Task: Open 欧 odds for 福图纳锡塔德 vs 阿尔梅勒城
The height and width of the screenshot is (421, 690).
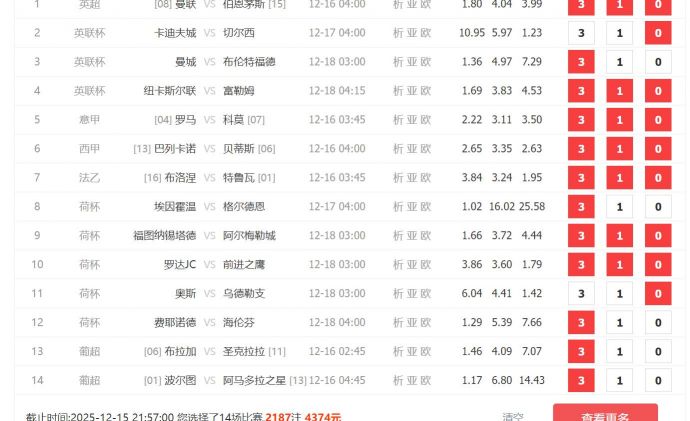Action: coord(426,236)
